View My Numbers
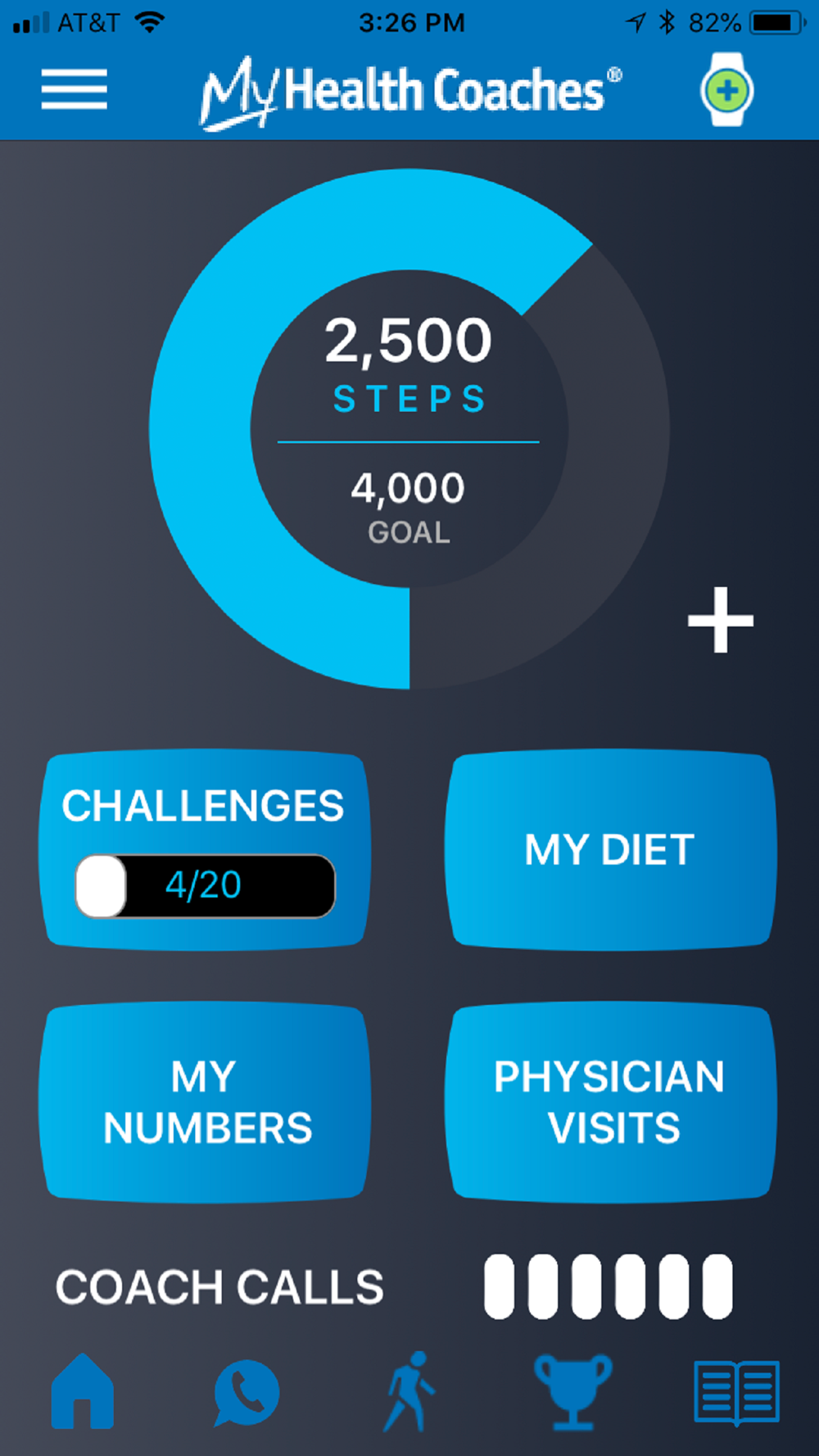This screenshot has height=1456, width=819. [205, 1102]
